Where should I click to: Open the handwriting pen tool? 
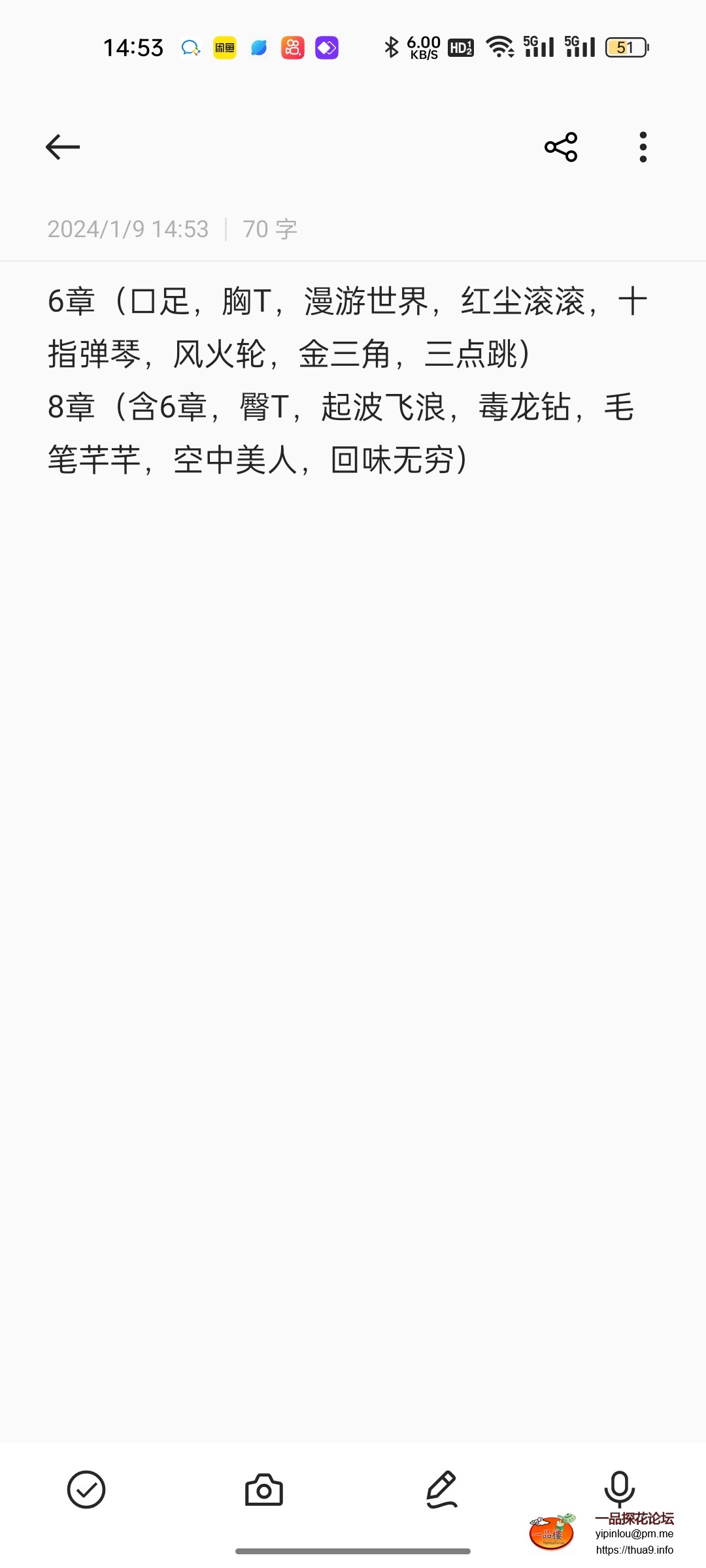click(x=442, y=1490)
